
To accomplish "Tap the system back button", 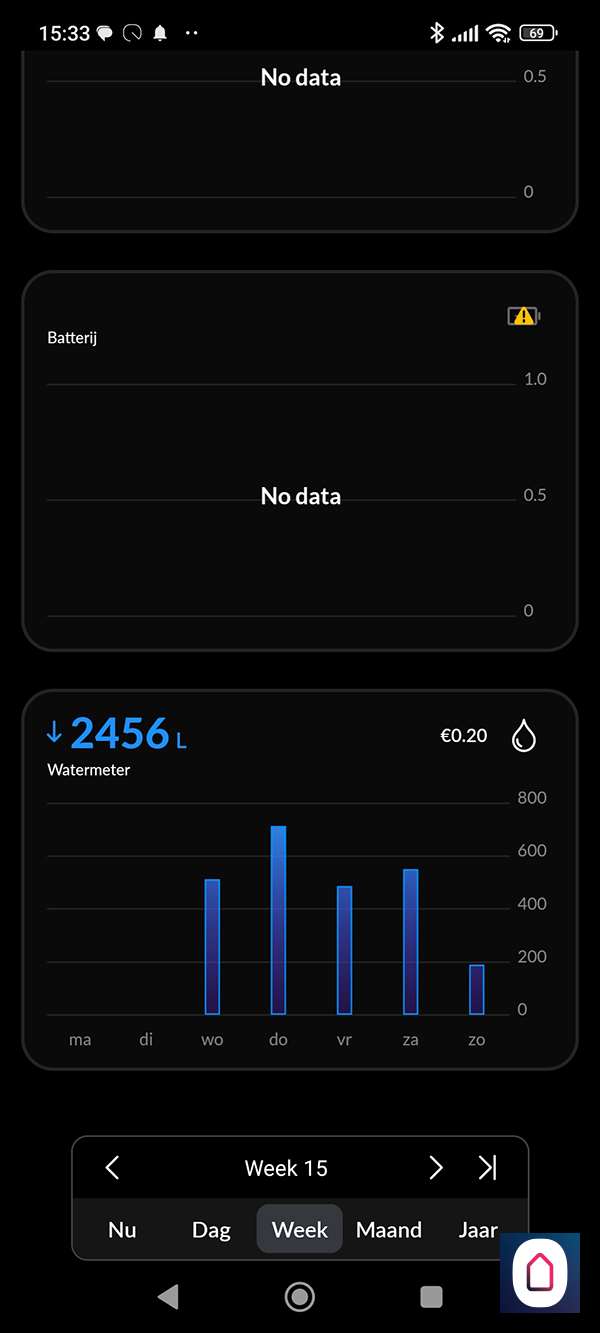I will pos(168,1297).
